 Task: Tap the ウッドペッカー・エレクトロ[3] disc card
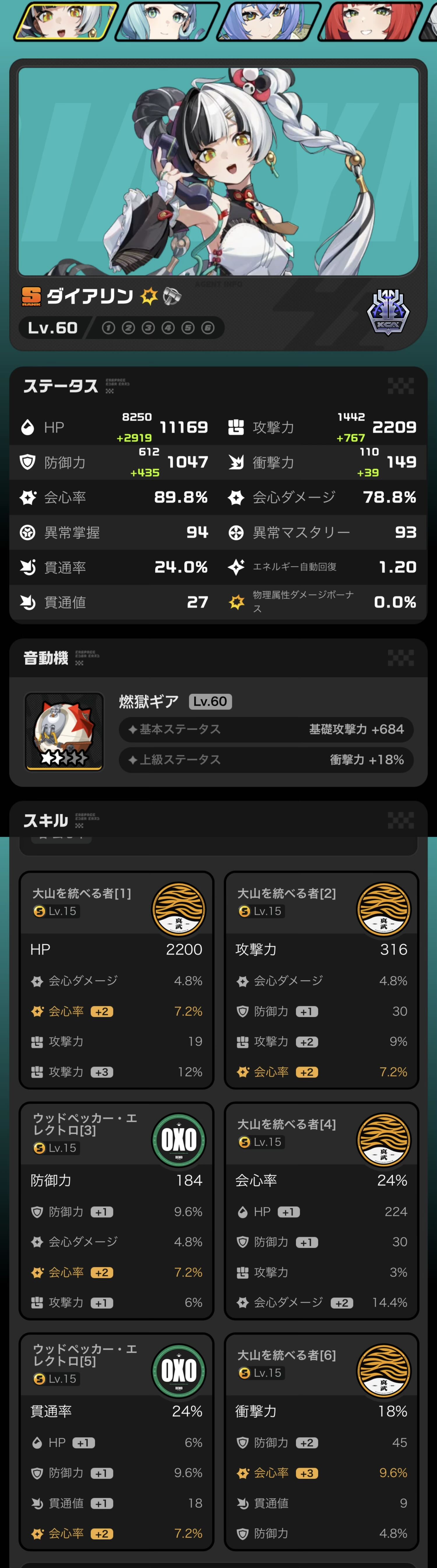pos(116,1210)
